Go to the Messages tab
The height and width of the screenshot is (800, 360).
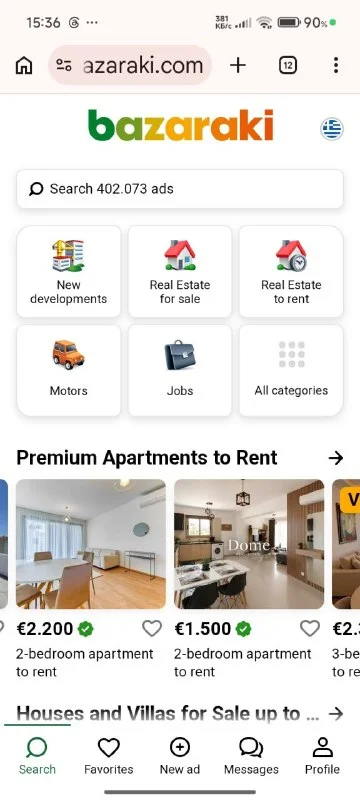251,756
